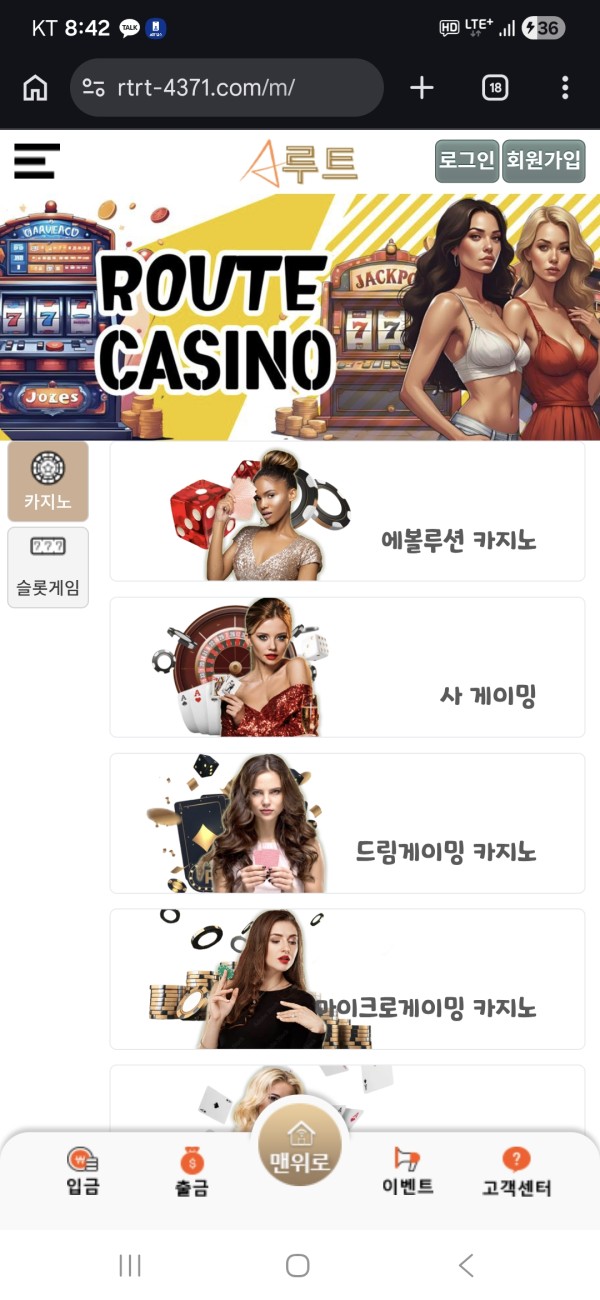Open the 이벤트 section
Screen dimensions: 600x1300
(407, 1172)
